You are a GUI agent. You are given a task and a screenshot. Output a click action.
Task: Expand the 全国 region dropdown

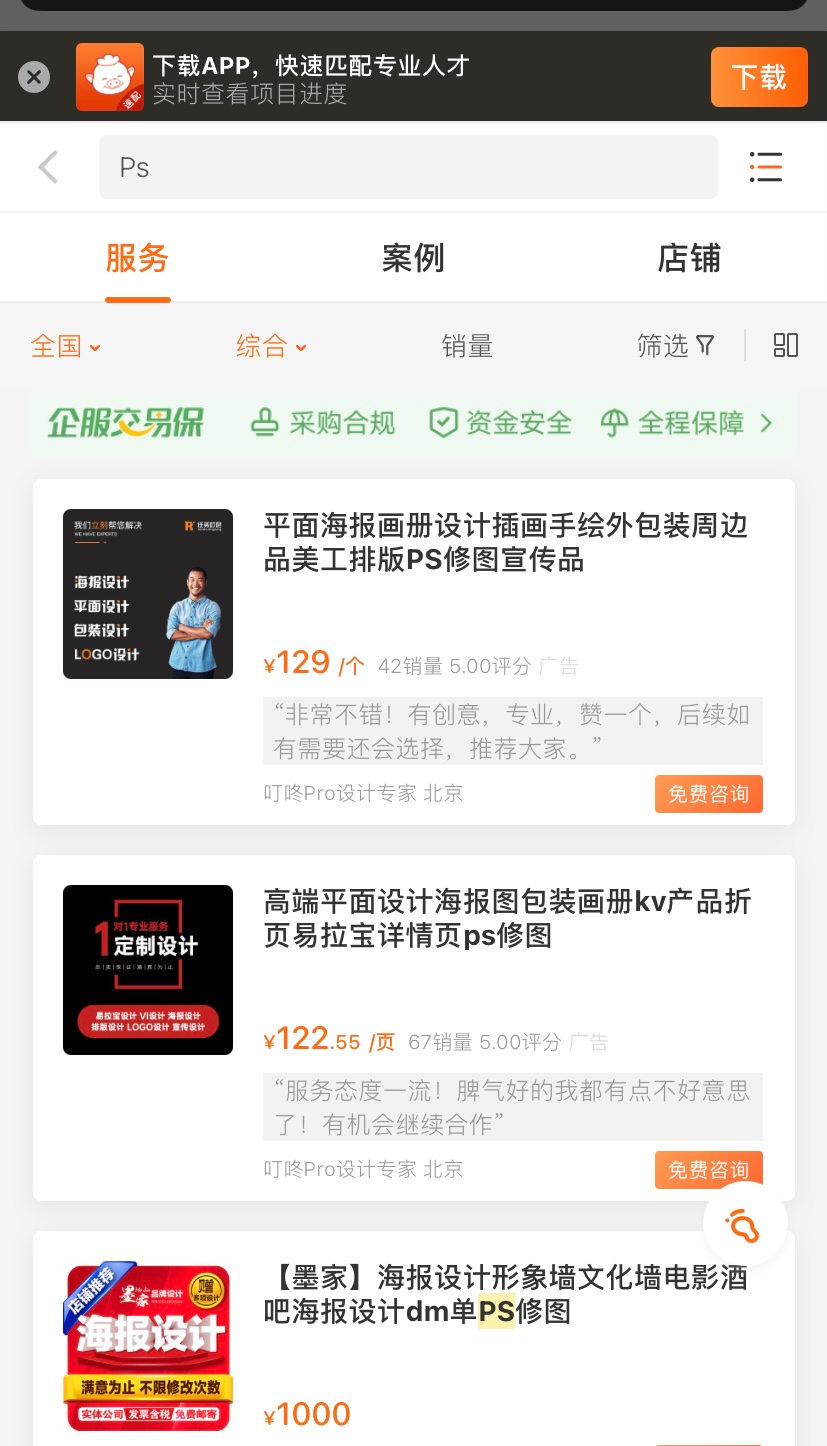[x=66, y=346]
